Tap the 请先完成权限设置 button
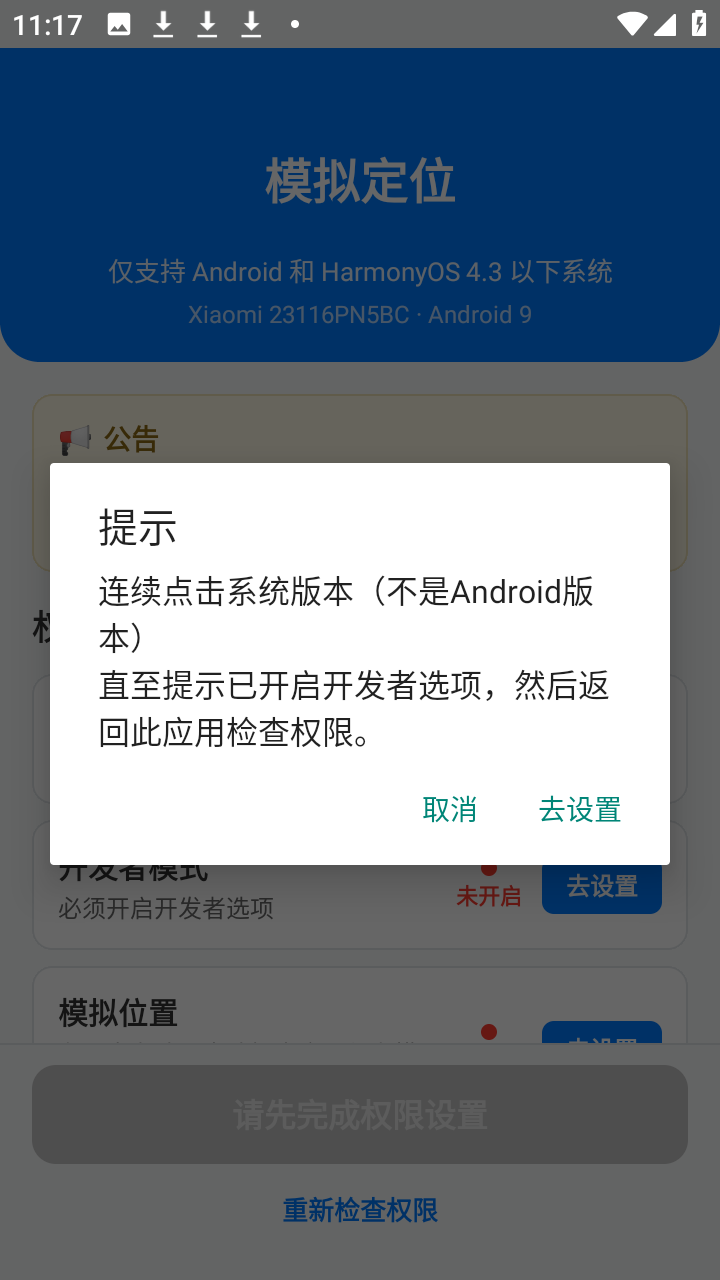This screenshot has width=720, height=1280. [x=360, y=1114]
